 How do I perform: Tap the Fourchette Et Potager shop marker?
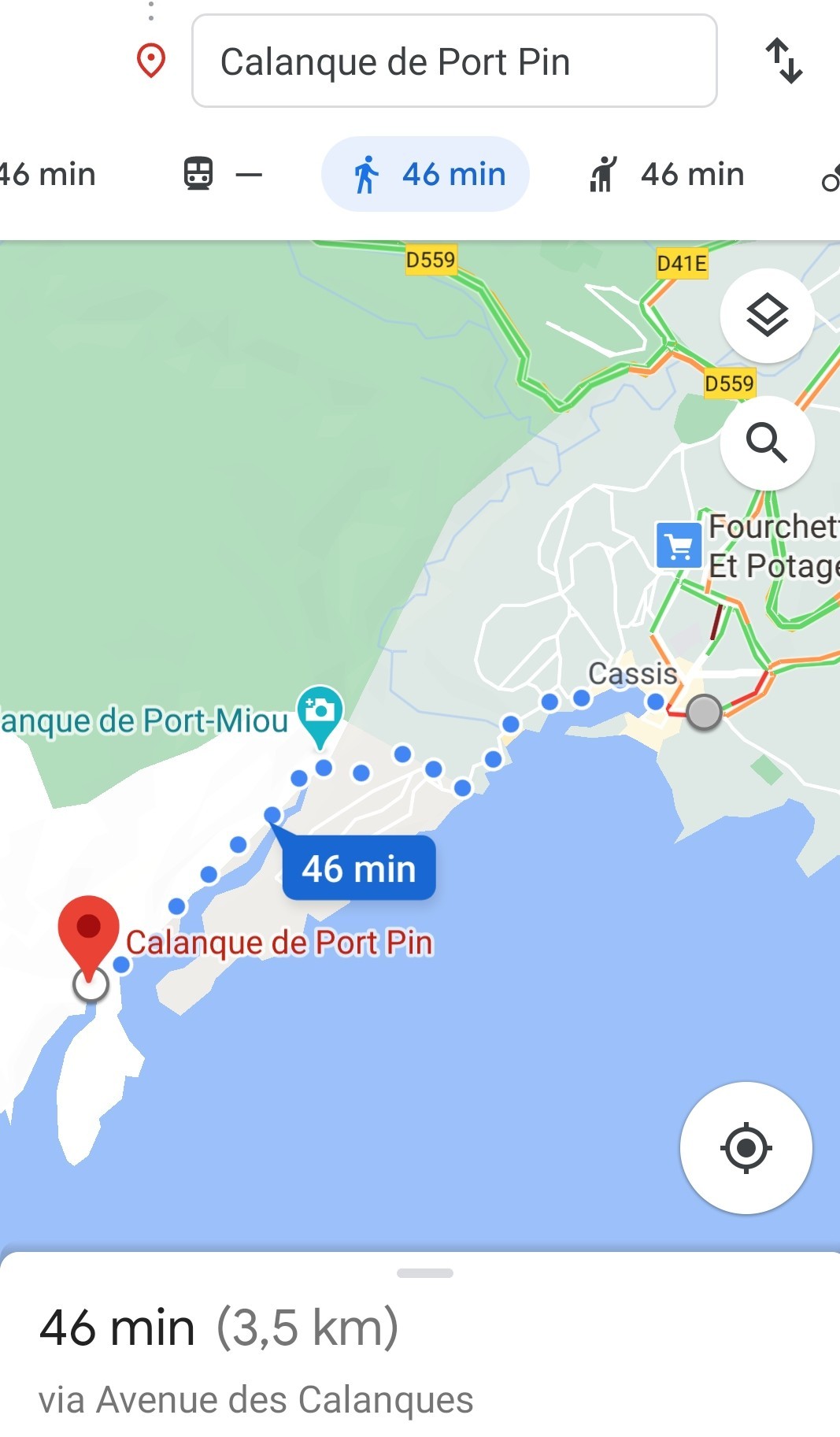point(679,545)
